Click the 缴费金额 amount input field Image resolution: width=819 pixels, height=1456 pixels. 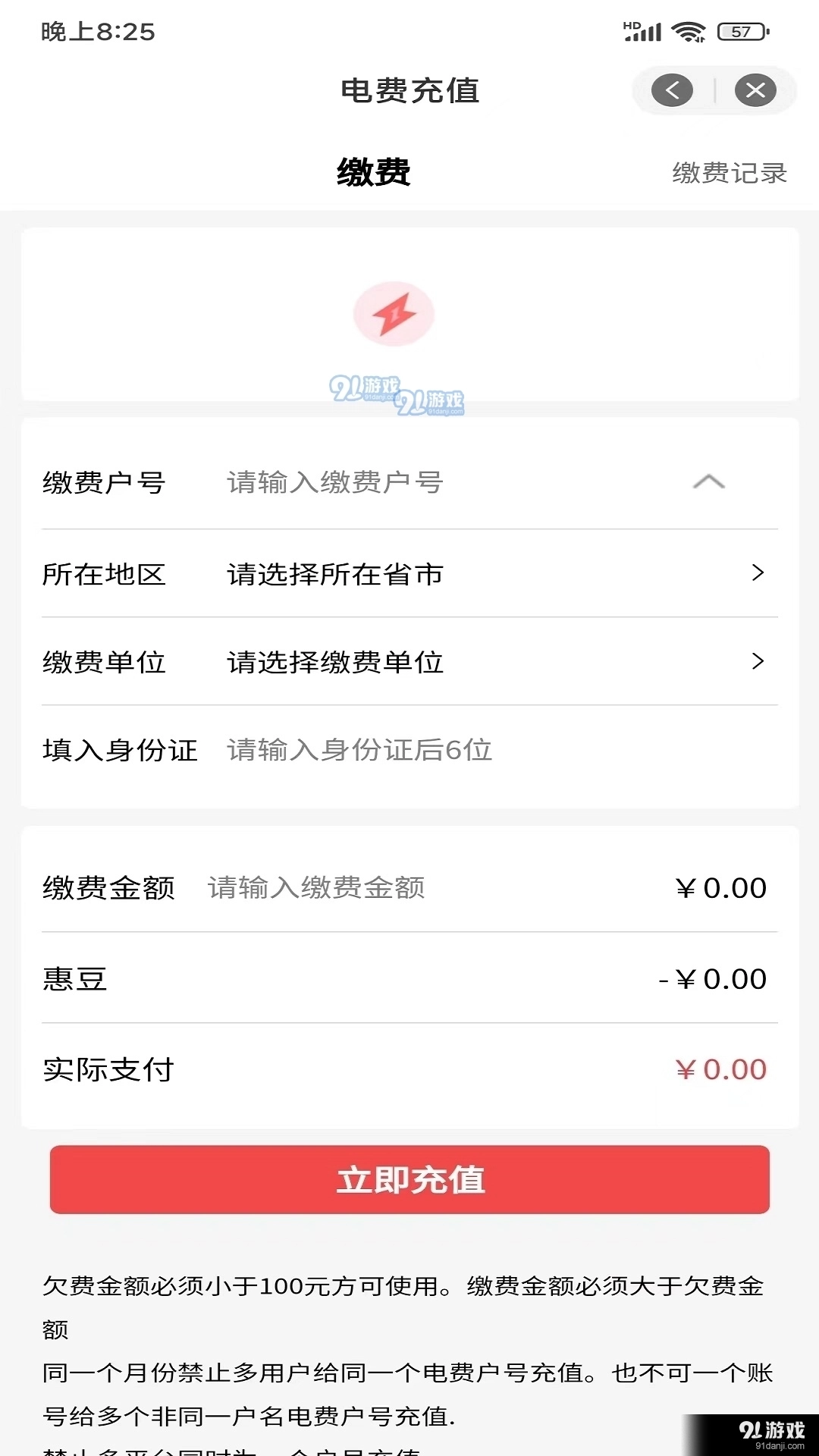pos(315,887)
